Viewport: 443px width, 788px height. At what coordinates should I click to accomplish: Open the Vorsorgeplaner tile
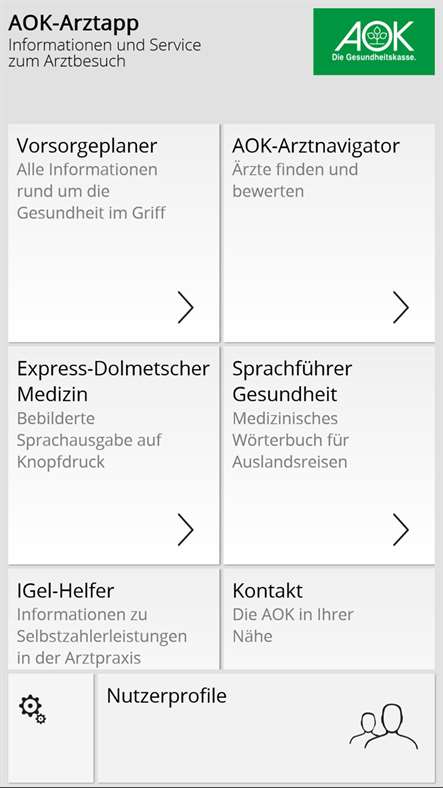[114, 233]
